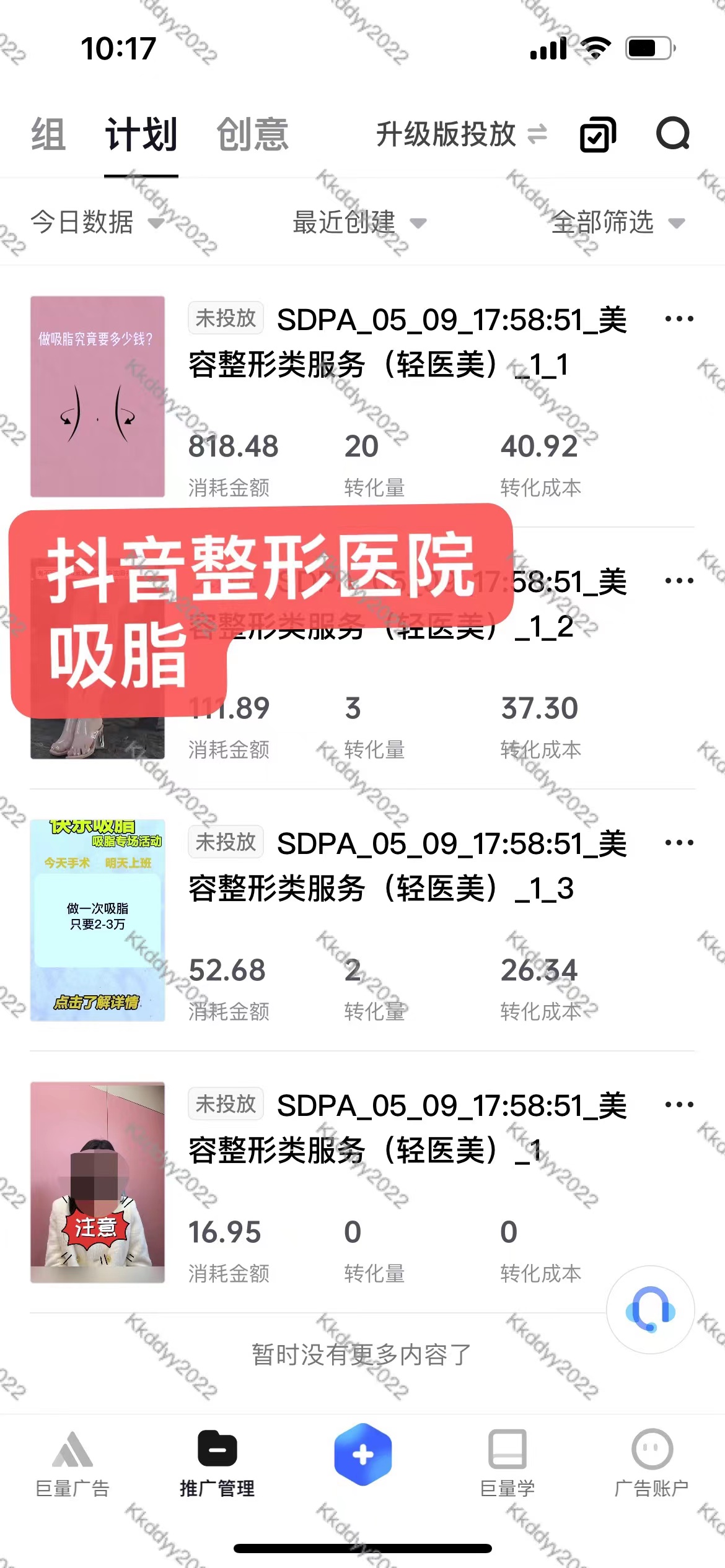
Task: Open the batch select icon
Action: pos(597,134)
